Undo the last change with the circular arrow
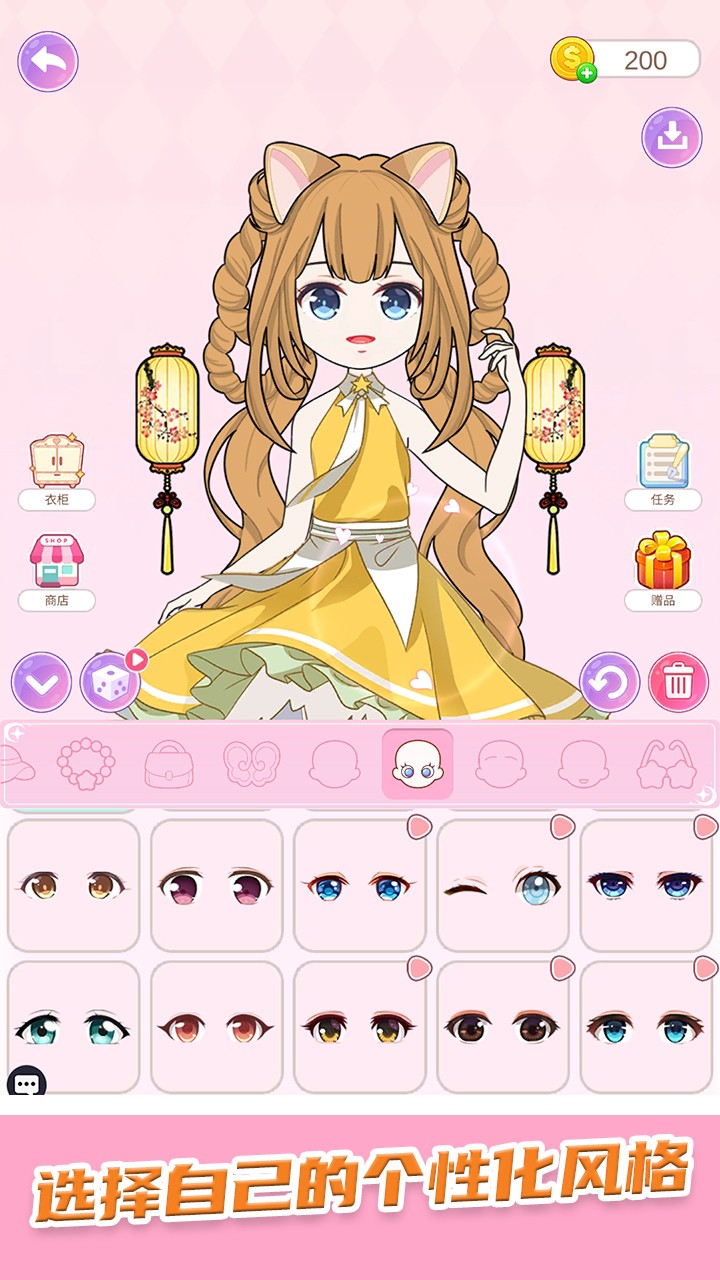Screen dimensions: 720x1280 [609, 683]
